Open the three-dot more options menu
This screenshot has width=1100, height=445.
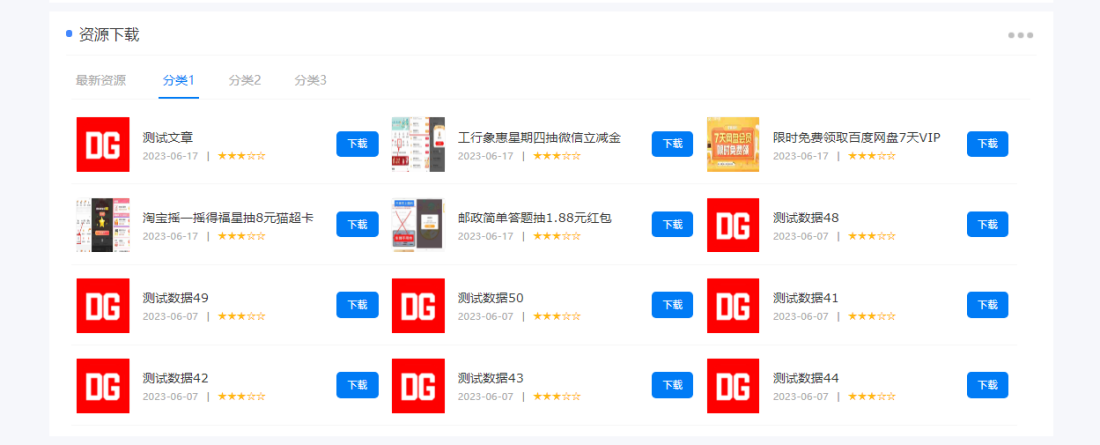tap(1020, 35)
